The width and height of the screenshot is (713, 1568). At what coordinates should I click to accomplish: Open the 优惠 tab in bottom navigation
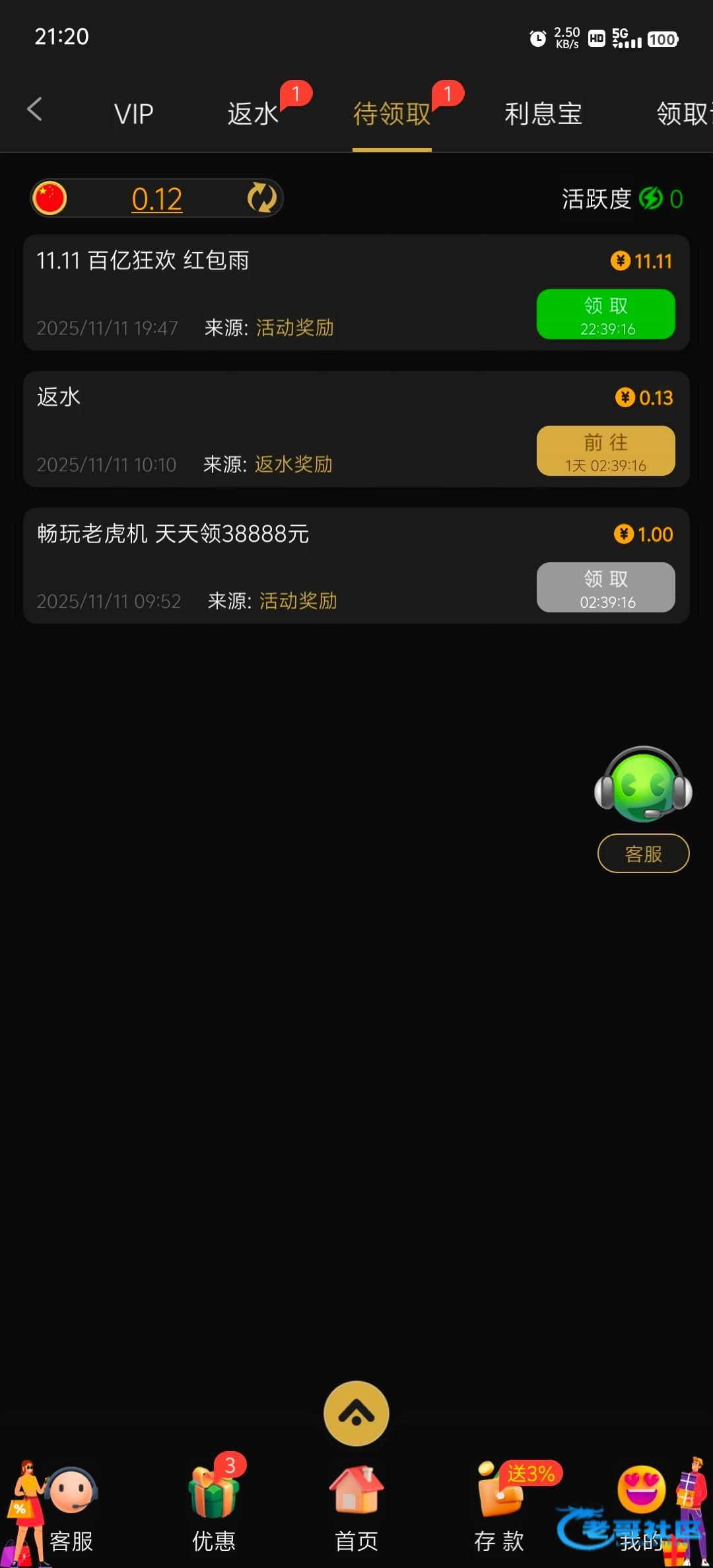[x=214, y=1510]
